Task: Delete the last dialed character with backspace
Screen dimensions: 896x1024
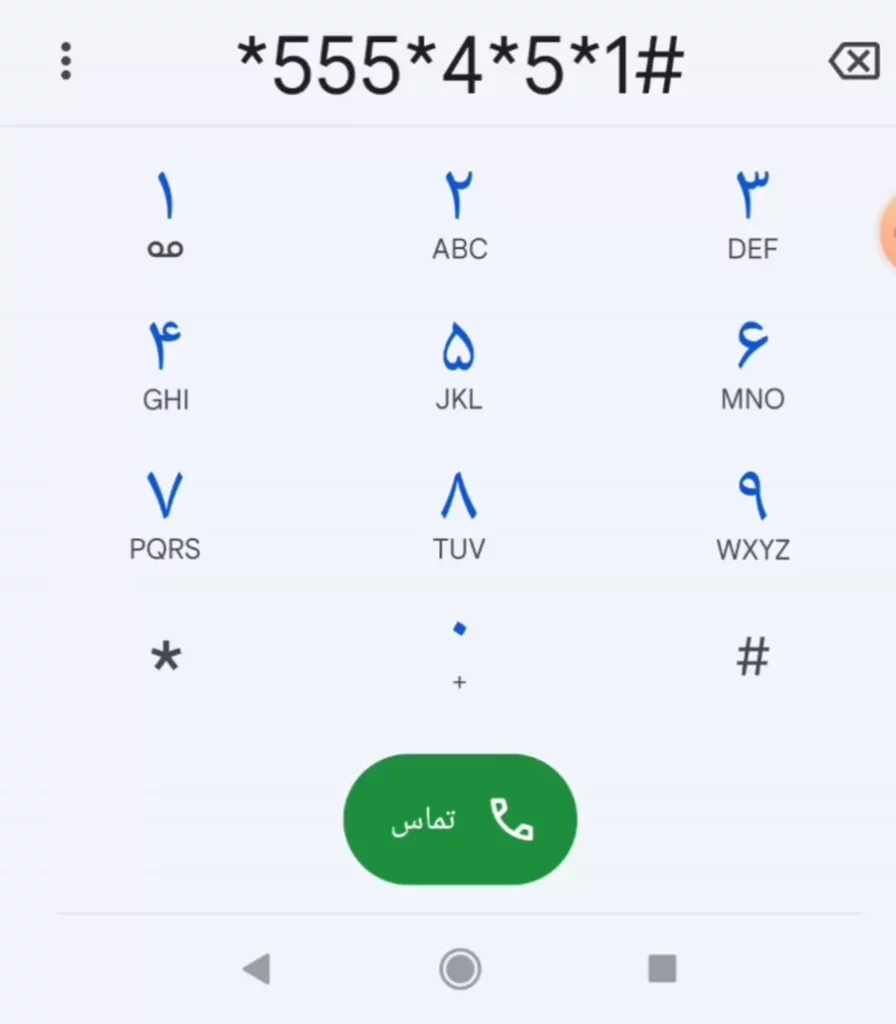Action: tap(854, 63)
